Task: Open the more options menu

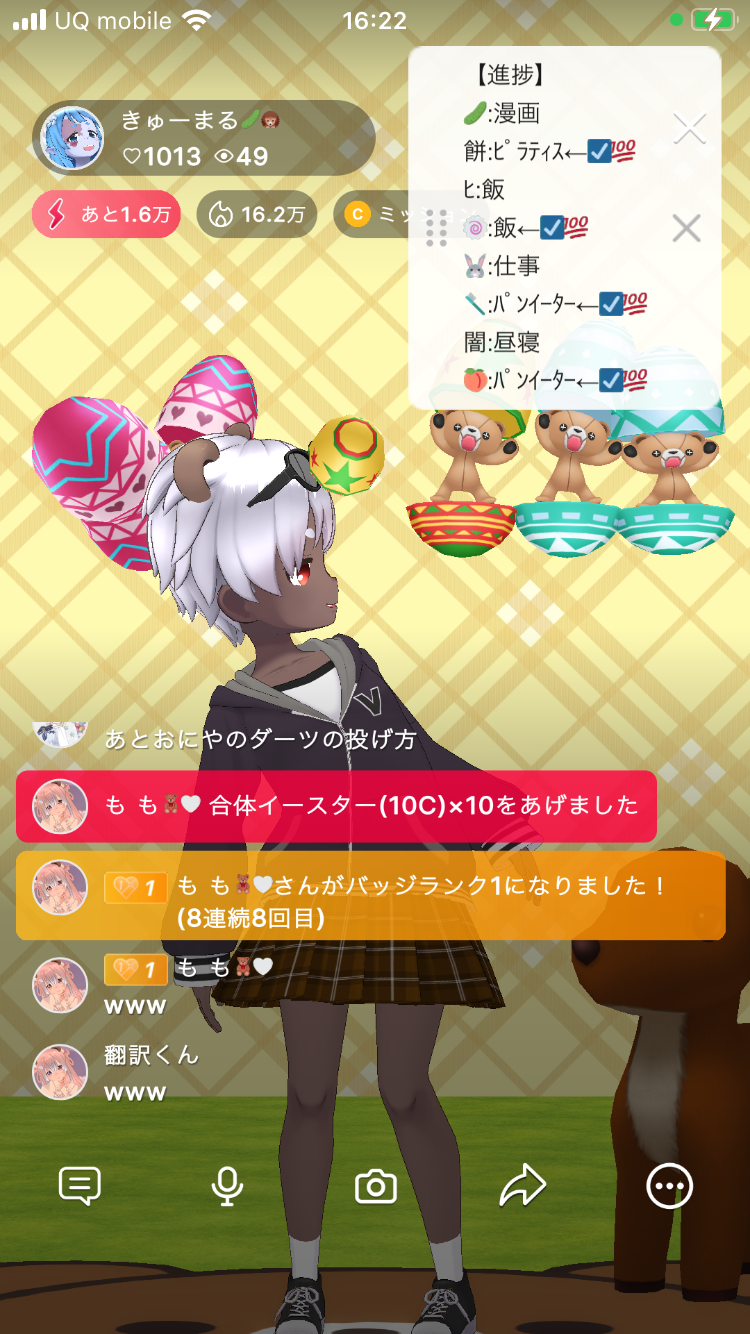Action: point(669,1187)
